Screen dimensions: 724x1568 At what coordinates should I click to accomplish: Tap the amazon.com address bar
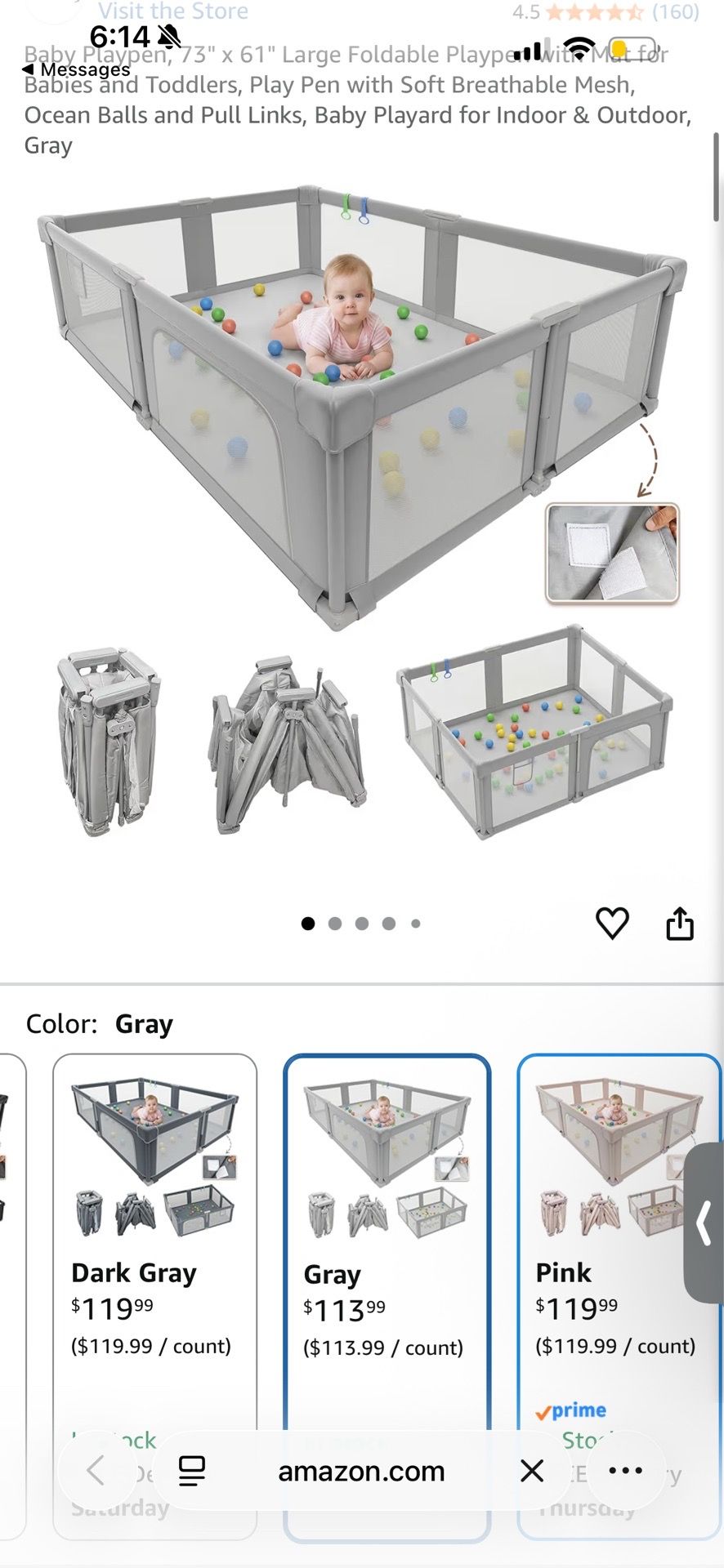point(361,1471)
